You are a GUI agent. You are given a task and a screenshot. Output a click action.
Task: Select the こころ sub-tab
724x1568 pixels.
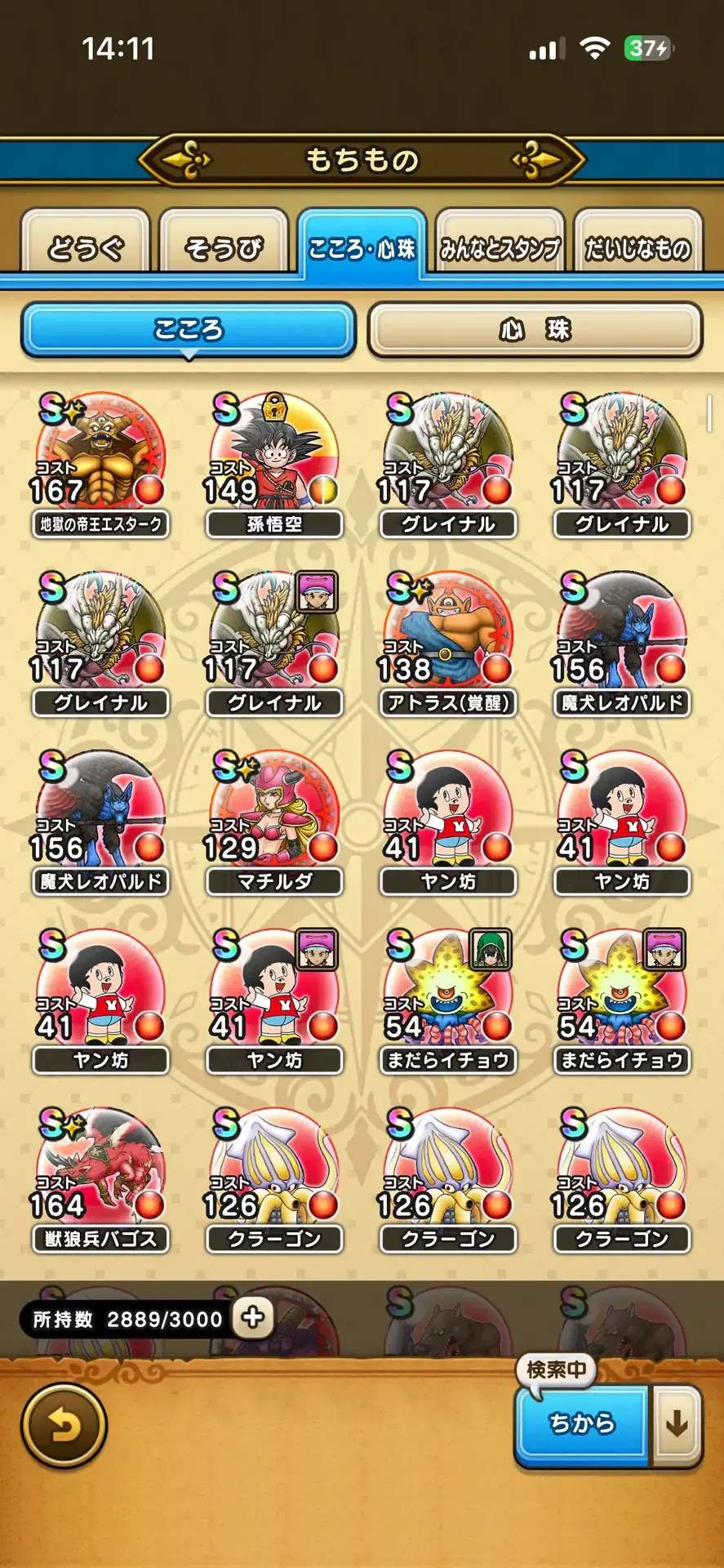(x=189, y=330)
